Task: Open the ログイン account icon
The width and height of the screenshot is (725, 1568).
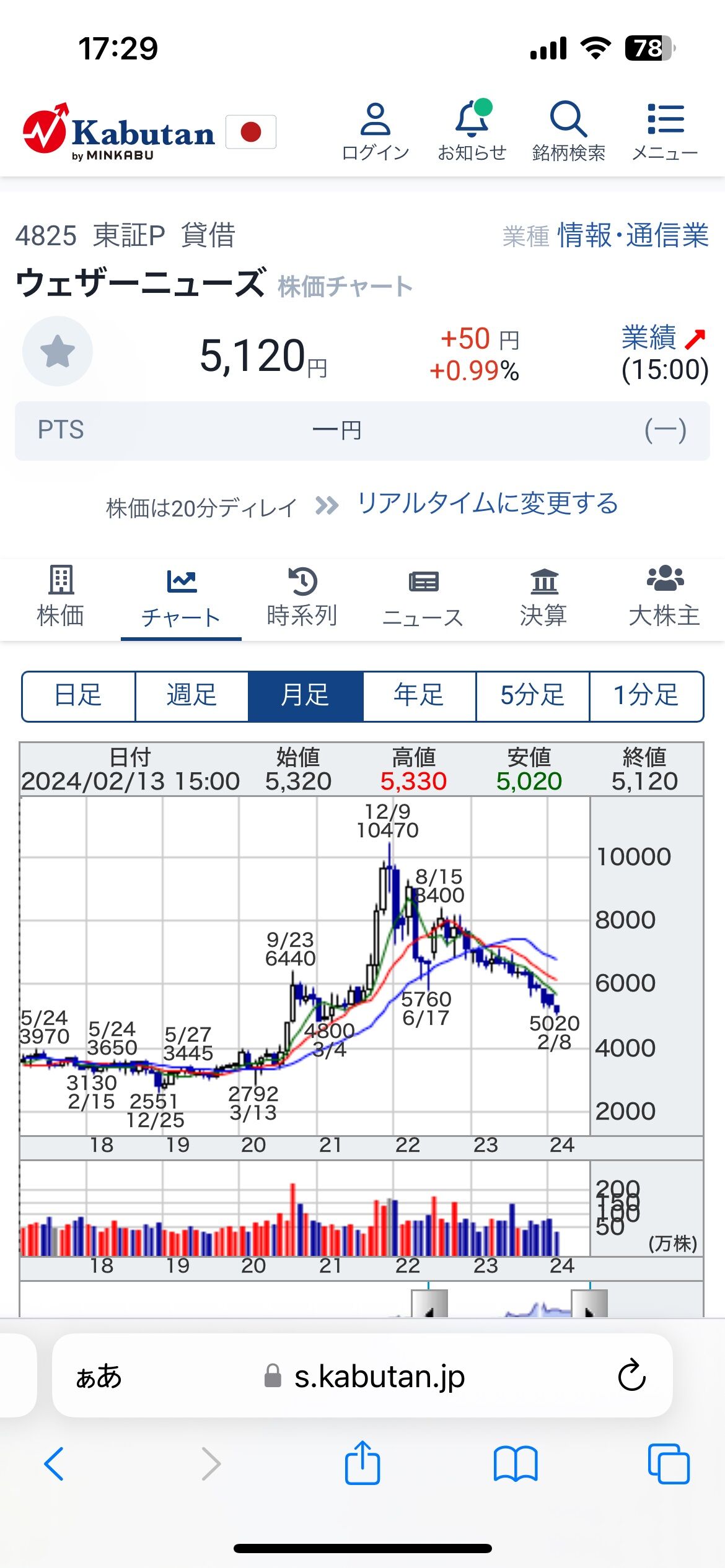Action: tap(376, 131)
